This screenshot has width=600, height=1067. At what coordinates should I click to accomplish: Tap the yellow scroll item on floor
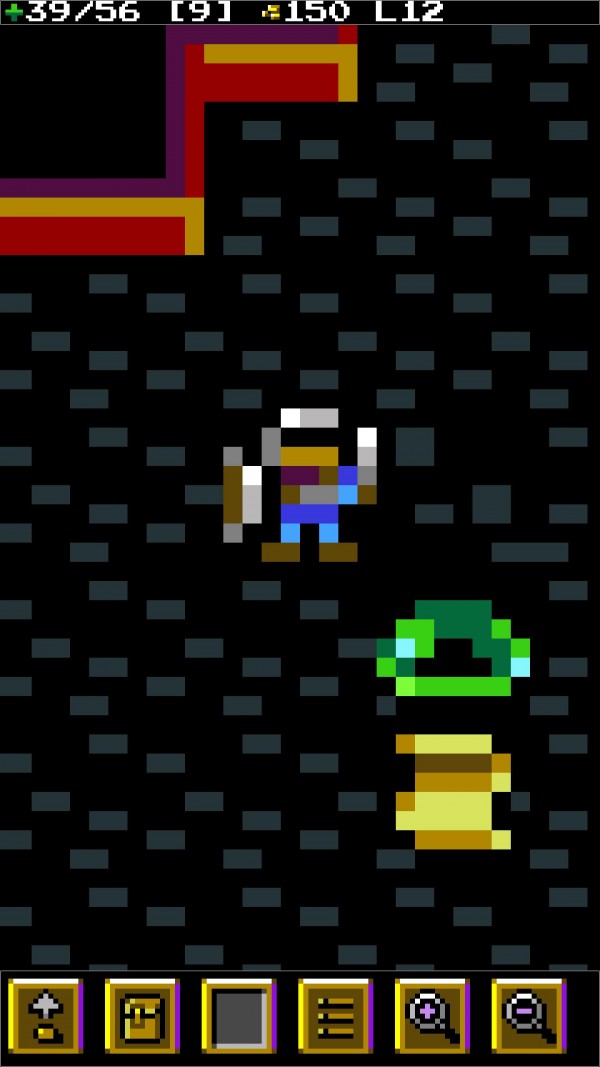(x=453, y=792)
